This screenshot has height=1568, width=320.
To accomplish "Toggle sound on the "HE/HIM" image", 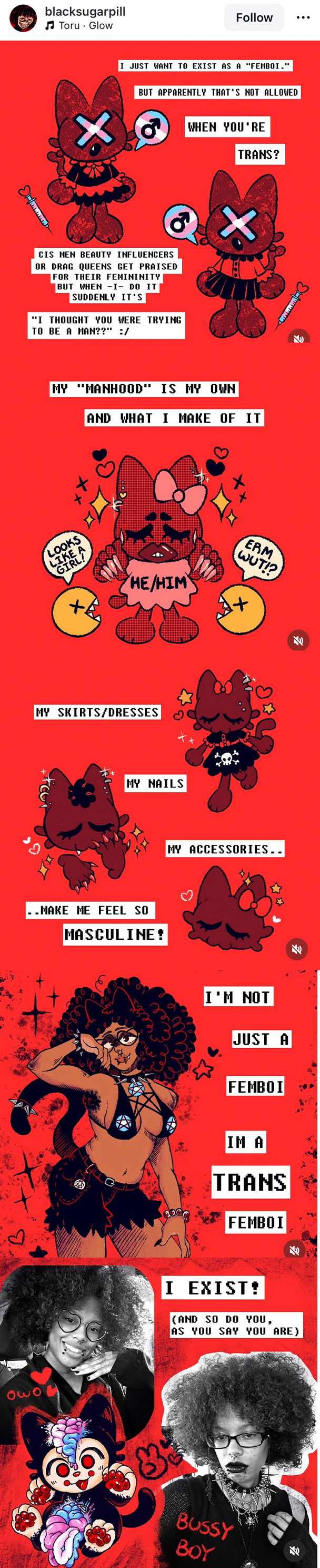I will click(298, 640).
